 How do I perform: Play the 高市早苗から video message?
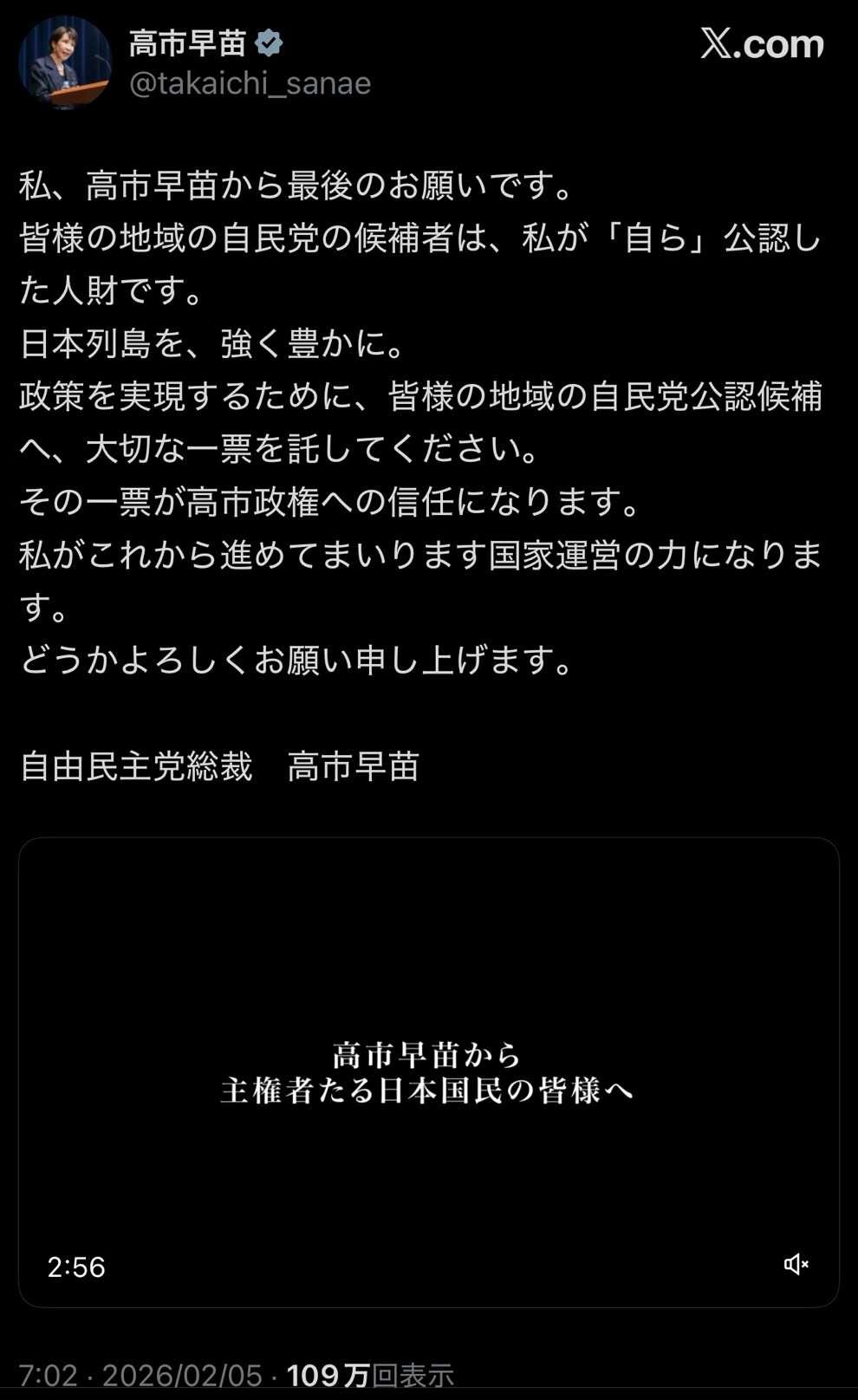428,1071
